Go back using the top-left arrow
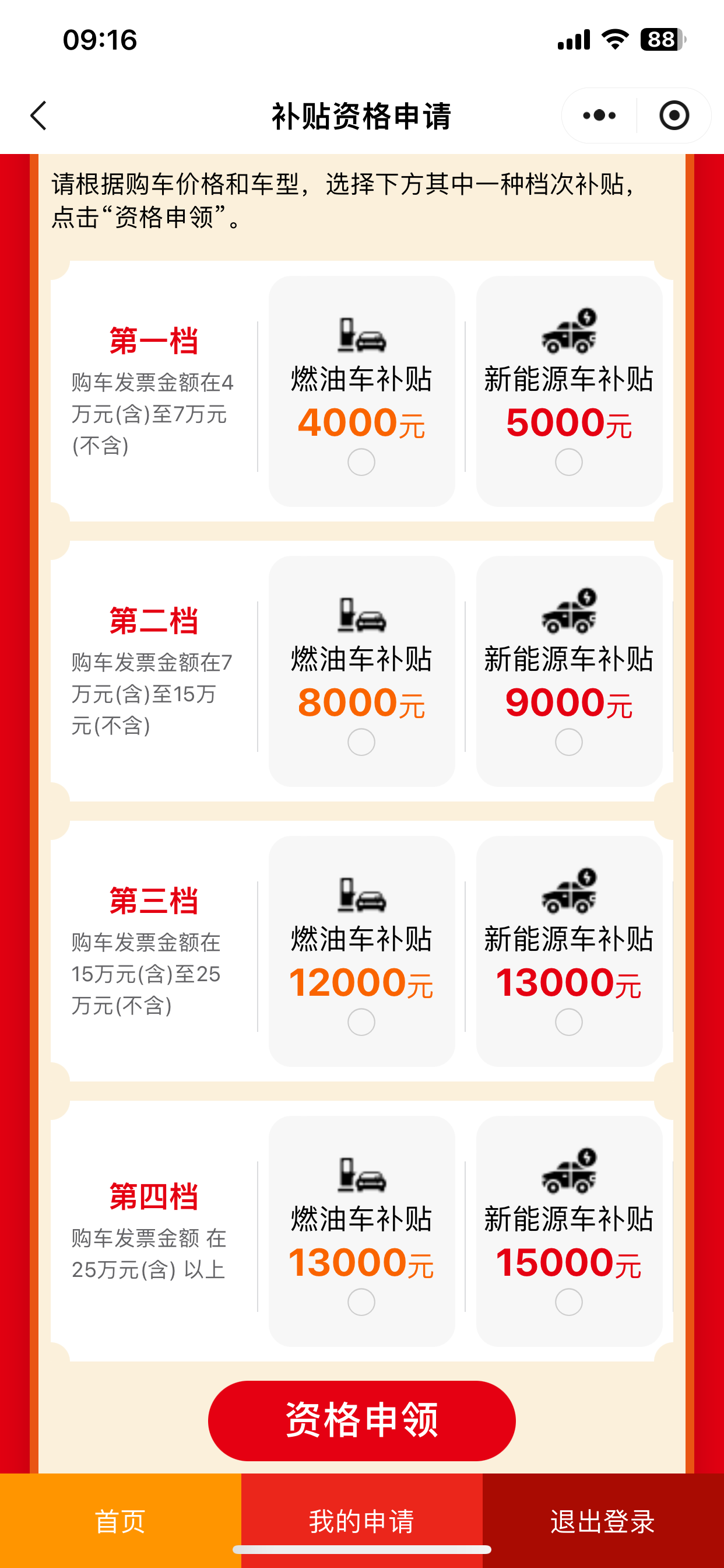Viewport: 724px width, 1568px height. (x=38, y=116)
